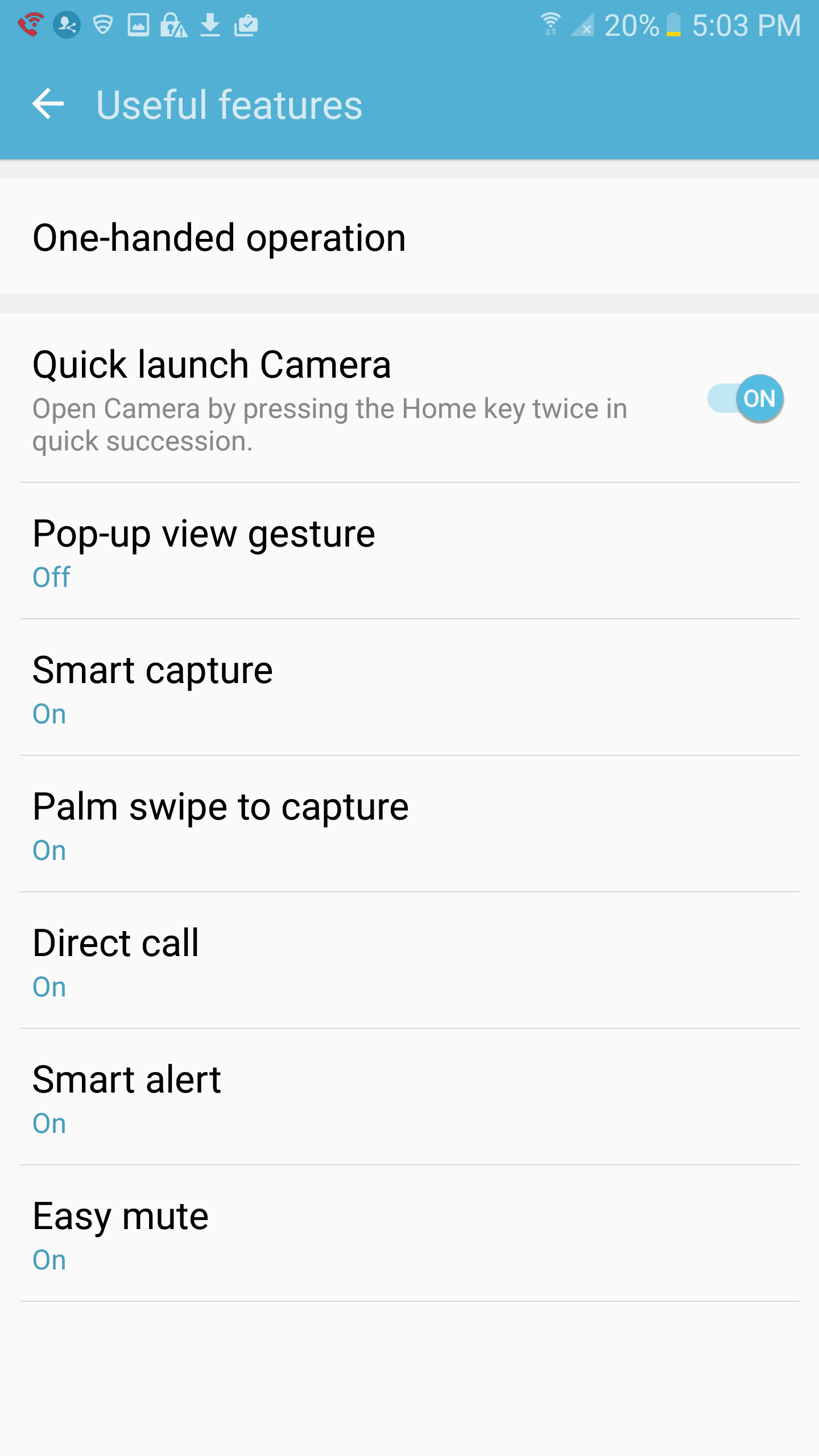The width and height of the screenshot is (819, 1456).
Task: Select Palm swipe to capture
Action: pos(409,825)
